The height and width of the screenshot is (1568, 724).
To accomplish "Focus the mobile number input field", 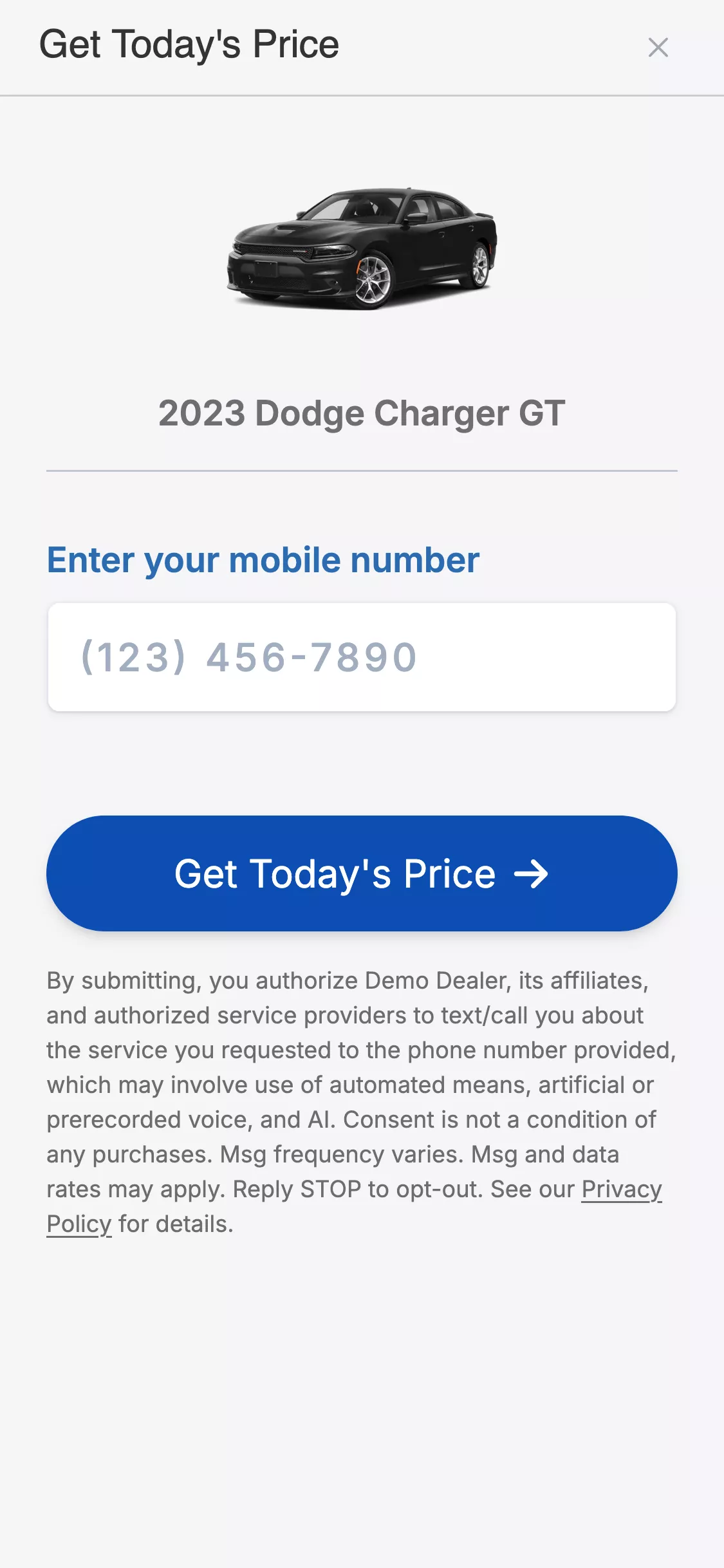I will (362, 657).
